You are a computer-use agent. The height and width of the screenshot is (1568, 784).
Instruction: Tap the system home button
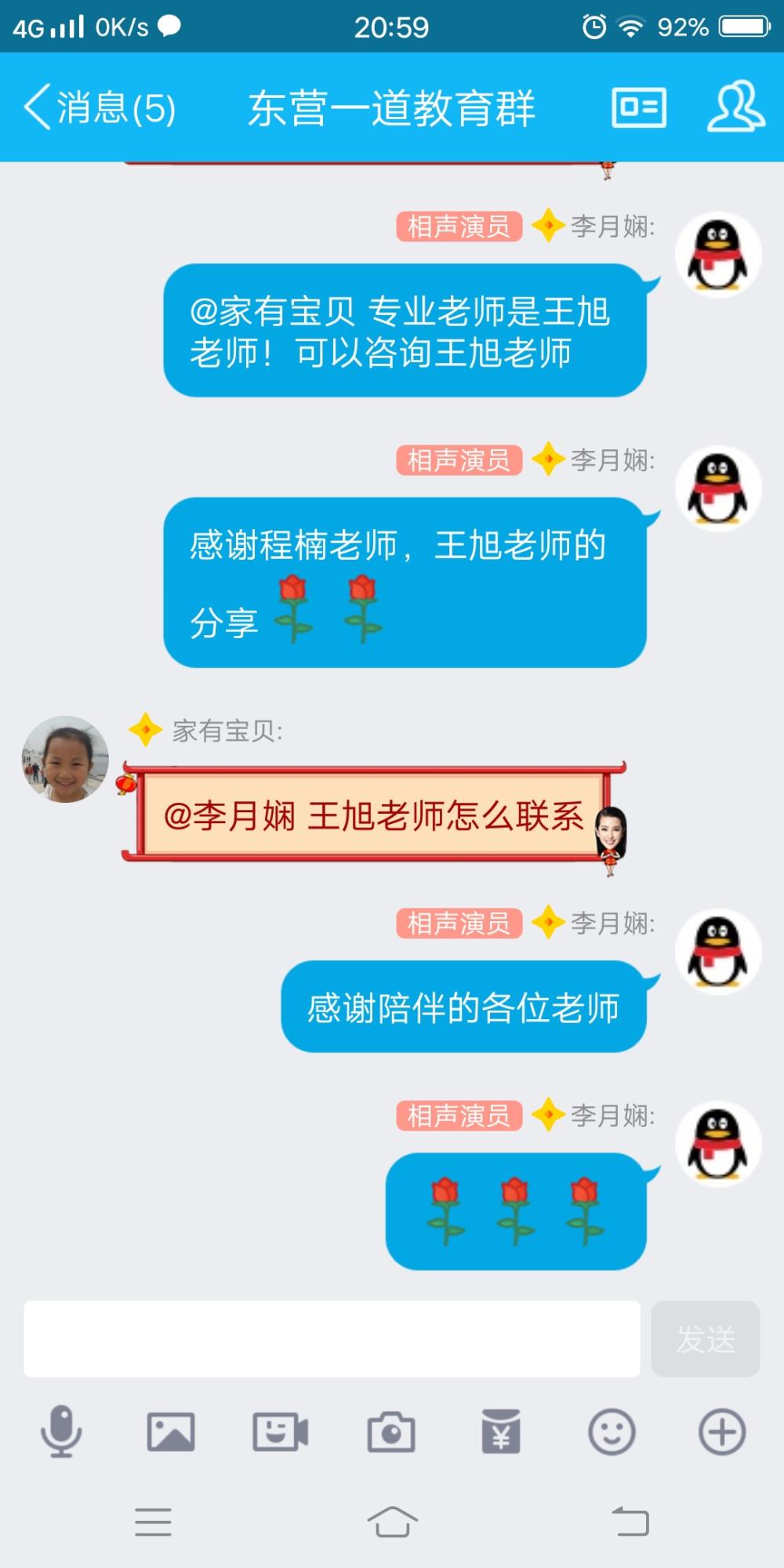392,1522
